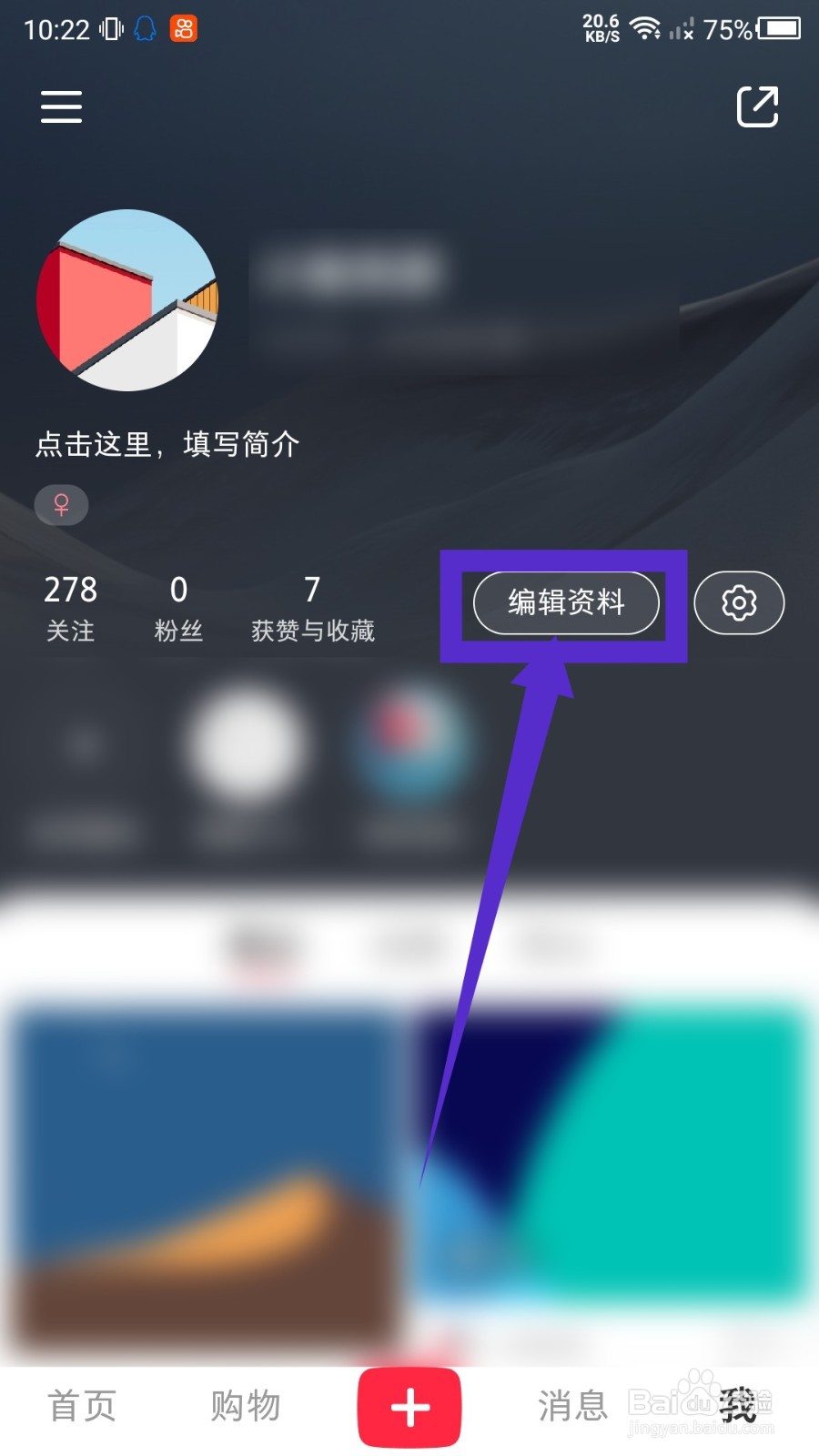Tap the Kuaishou icon in status bar

coord(182,29)
